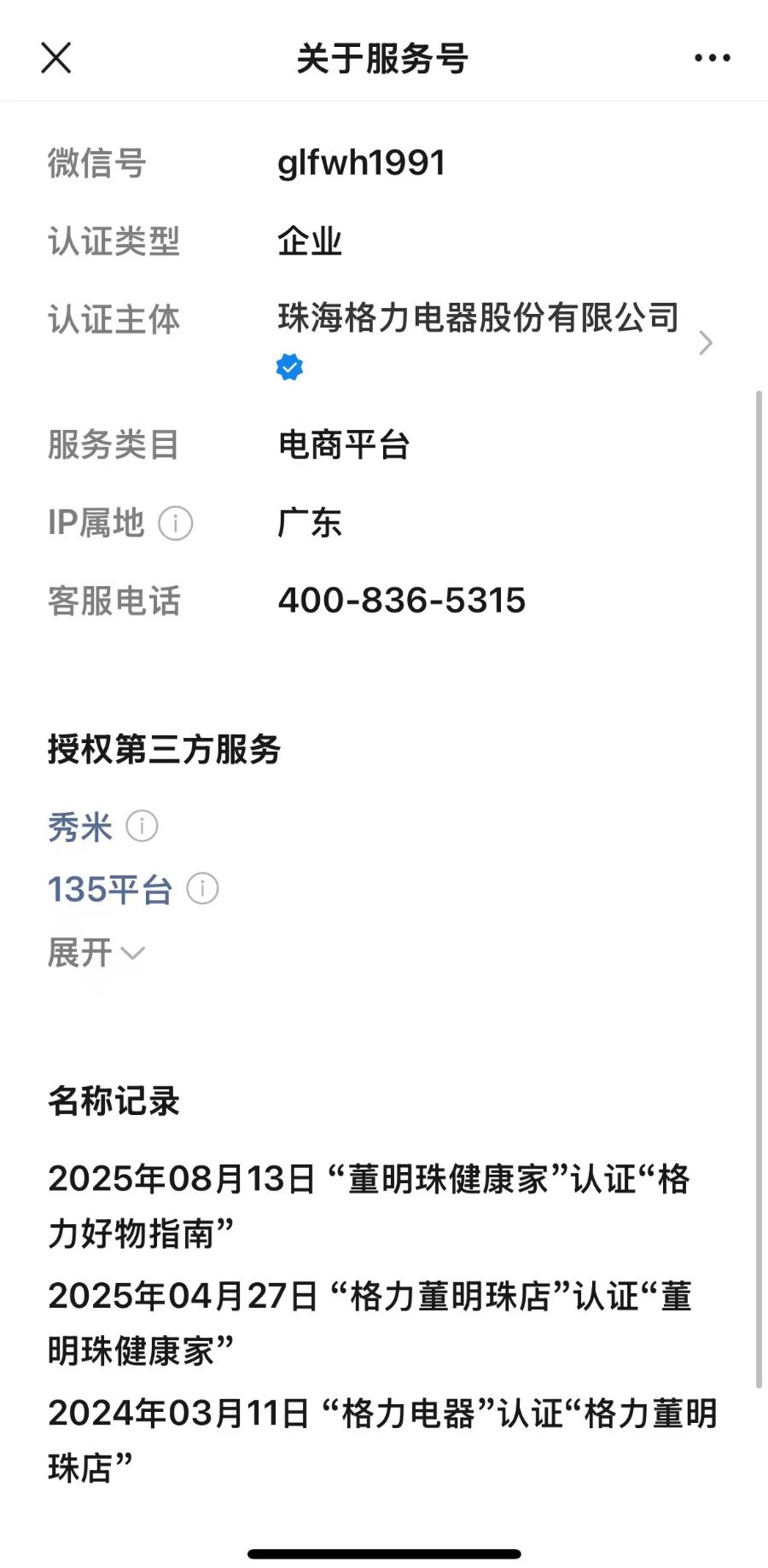
Task: Close the 关于服务号 page
Action: [56, 58]
